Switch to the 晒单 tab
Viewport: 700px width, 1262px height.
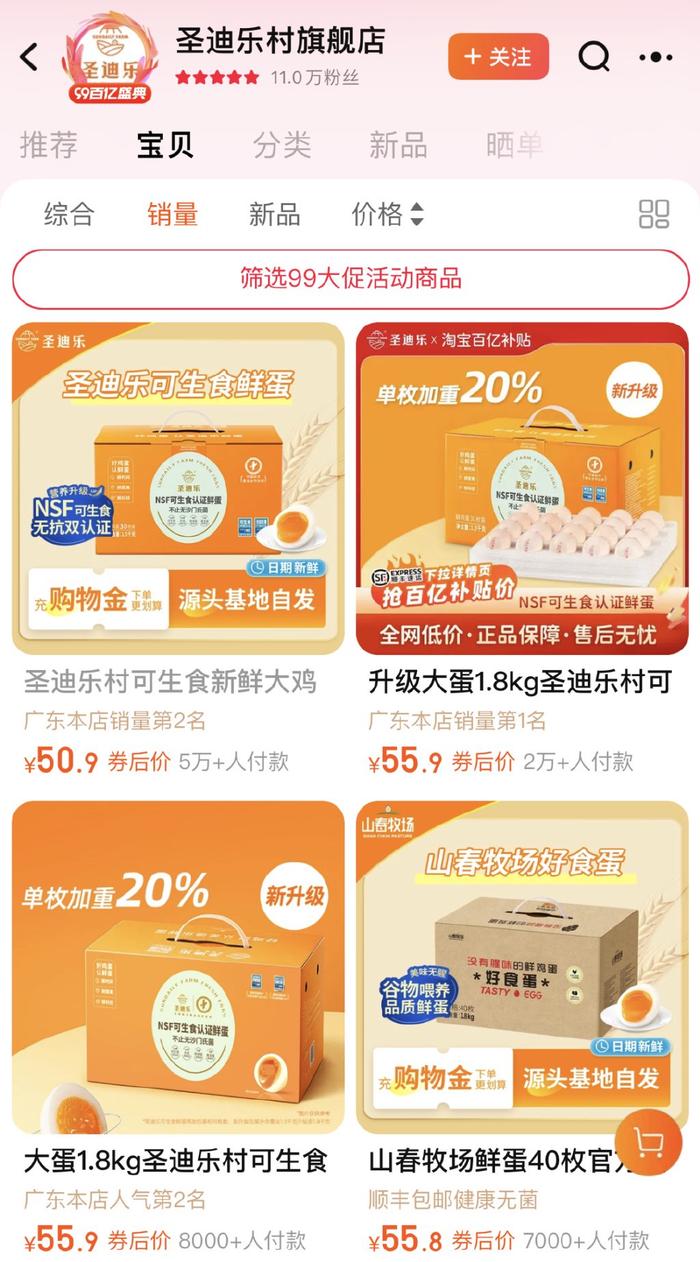[514, 145]
